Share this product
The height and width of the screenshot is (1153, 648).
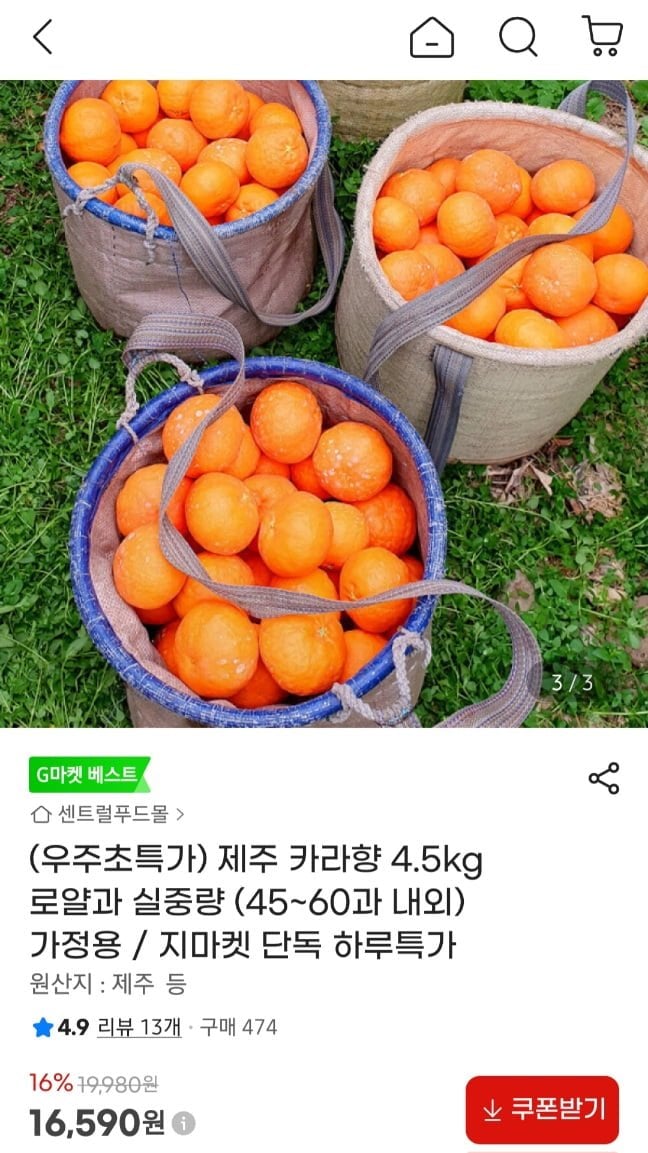tap(603, 778)
